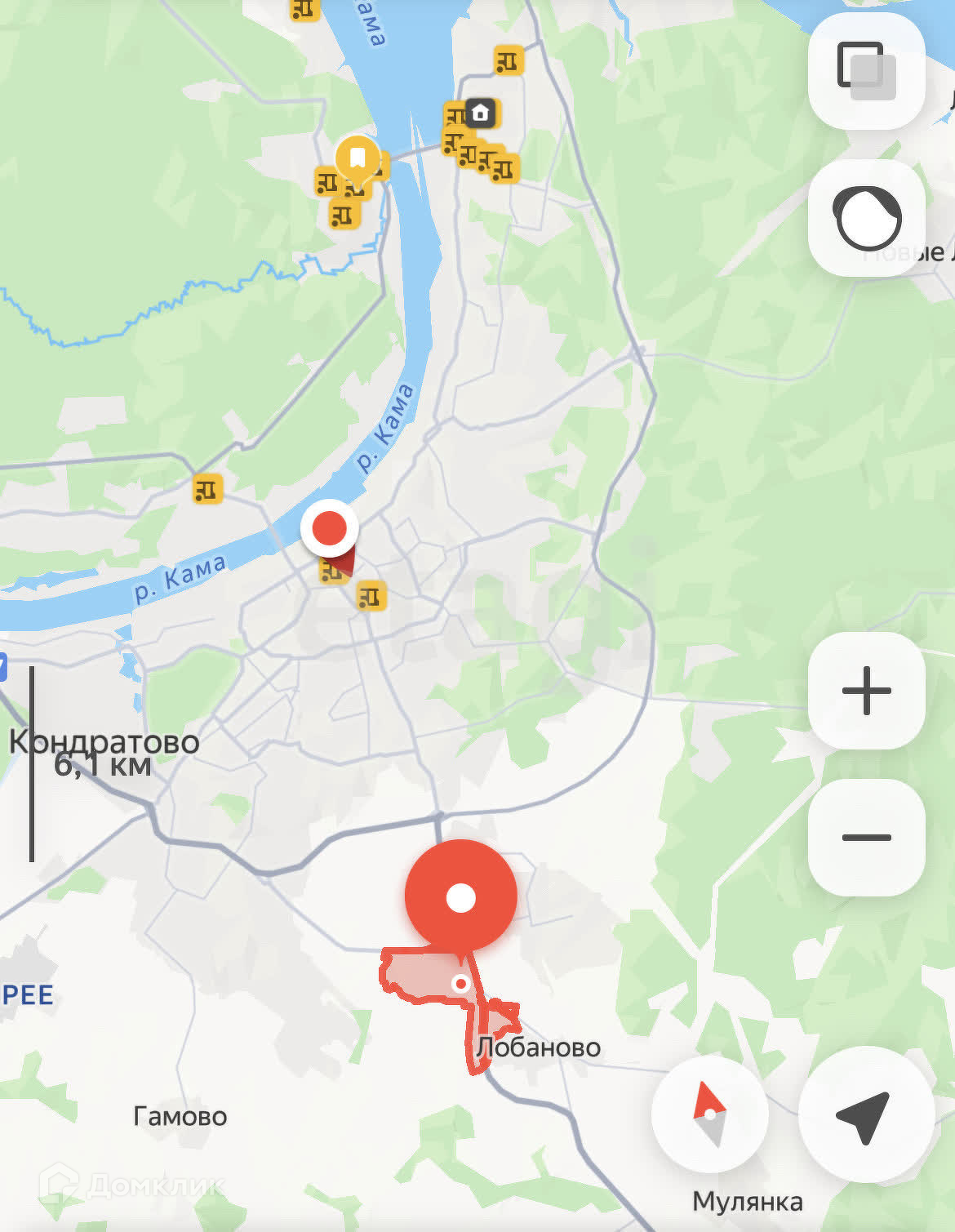This screenshot has height=1232, width=955.
Task: Center map on my current location
Action: (x=865, y=1114)
